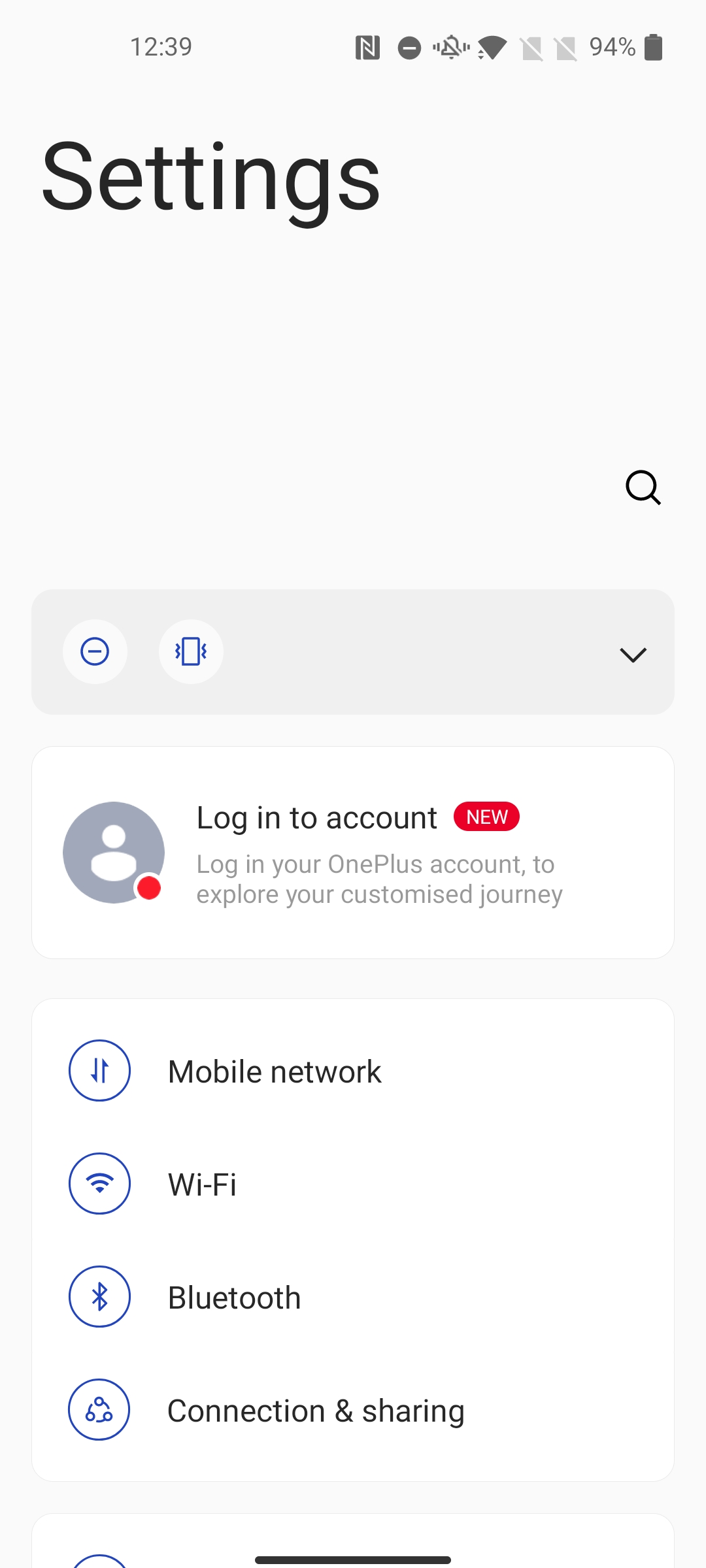The width and height of the screenshot is (706, 1568).
Task: Open Log in to account
Action: click(x=353, y=853)
